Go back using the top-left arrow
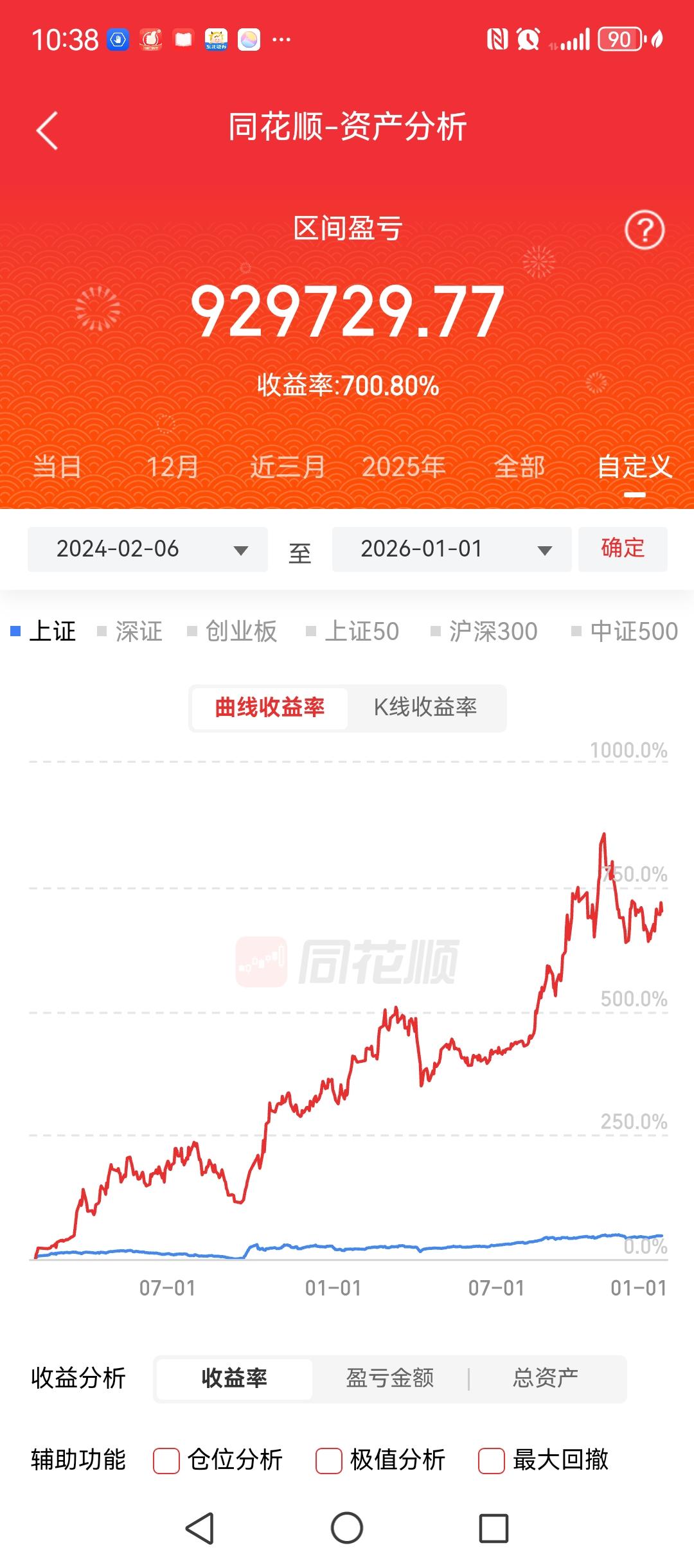The height and width of the screenshot is (1568, 694). [46, 129]
